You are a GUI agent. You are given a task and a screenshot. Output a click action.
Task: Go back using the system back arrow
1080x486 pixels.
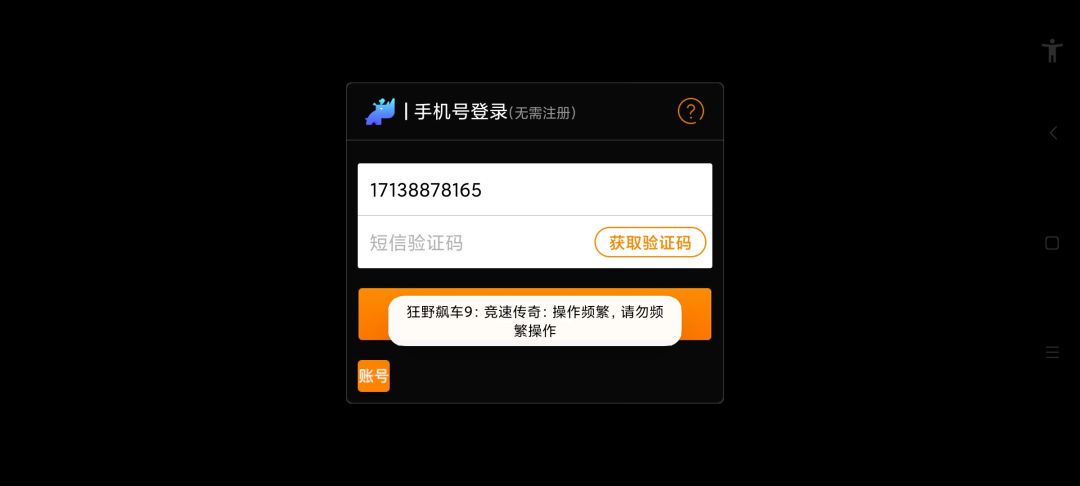[x=1052, y=133]
